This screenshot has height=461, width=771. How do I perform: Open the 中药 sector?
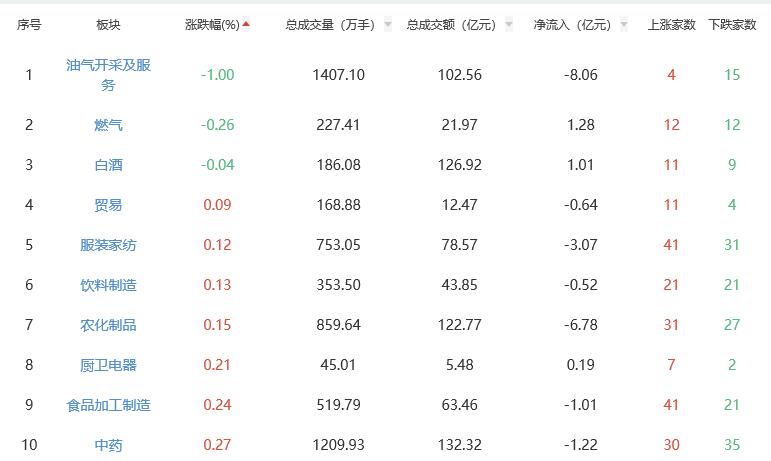point(108,445)
